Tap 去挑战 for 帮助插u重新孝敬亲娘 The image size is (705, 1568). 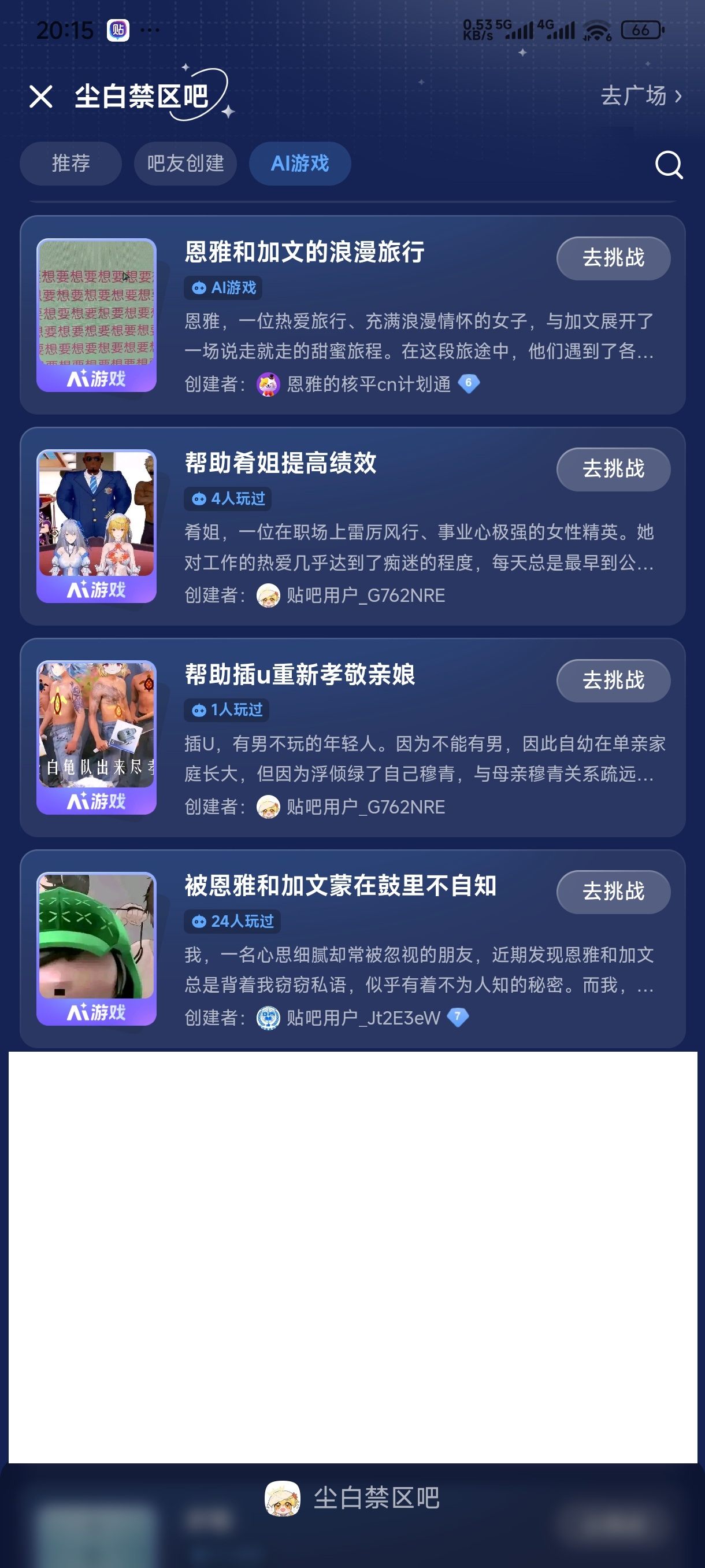tap(613, 681)
